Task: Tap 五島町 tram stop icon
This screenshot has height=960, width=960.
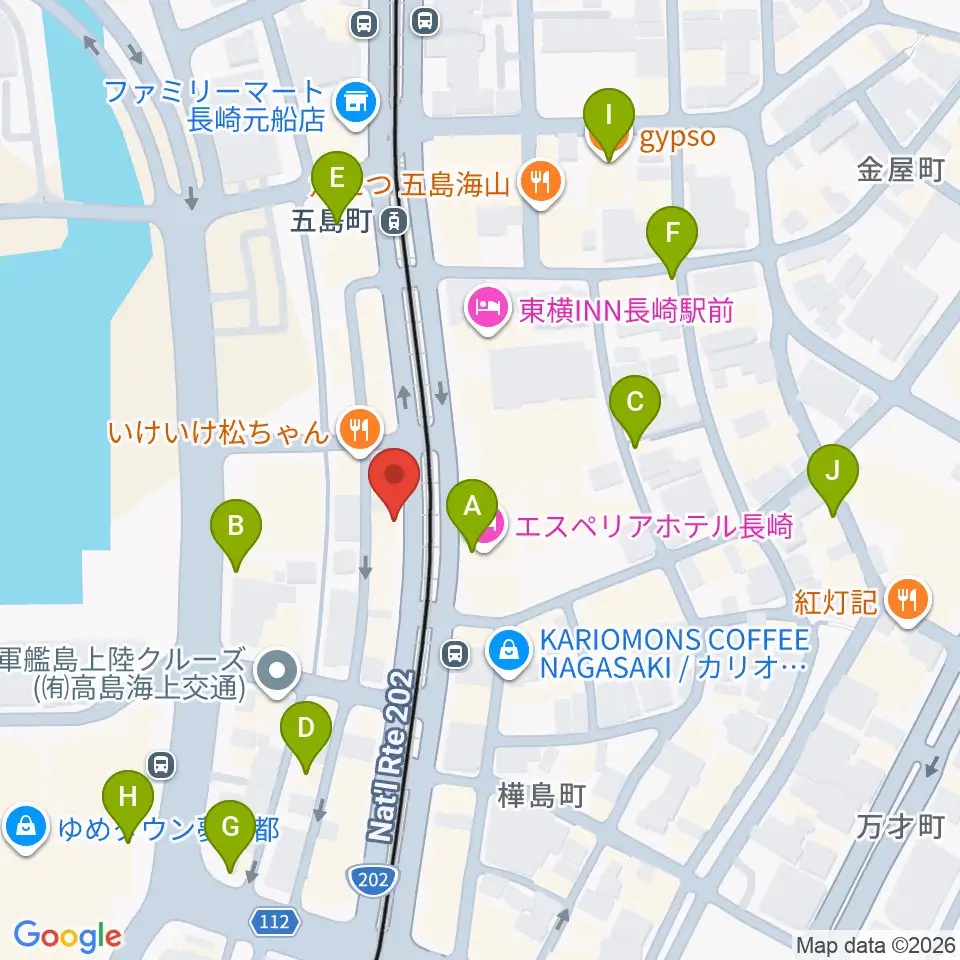Action: coord(394,221)
